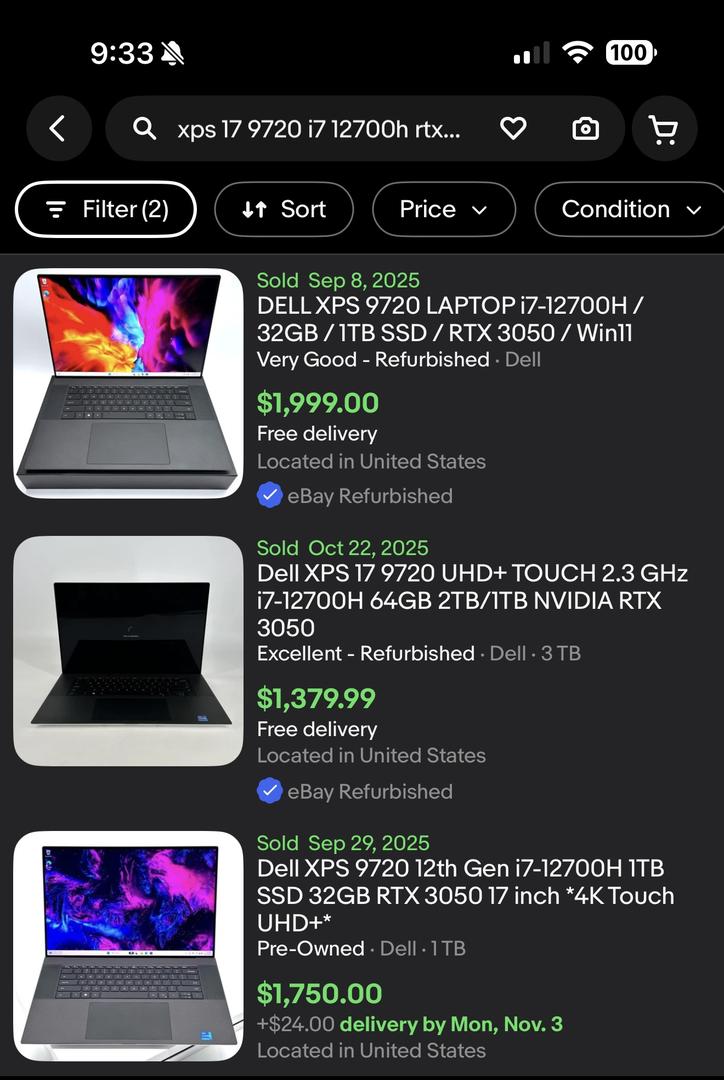The height and width of the screenshot is (1080, 724).
Task: Open the Filter (2) options
Action: tap(106, 209)
